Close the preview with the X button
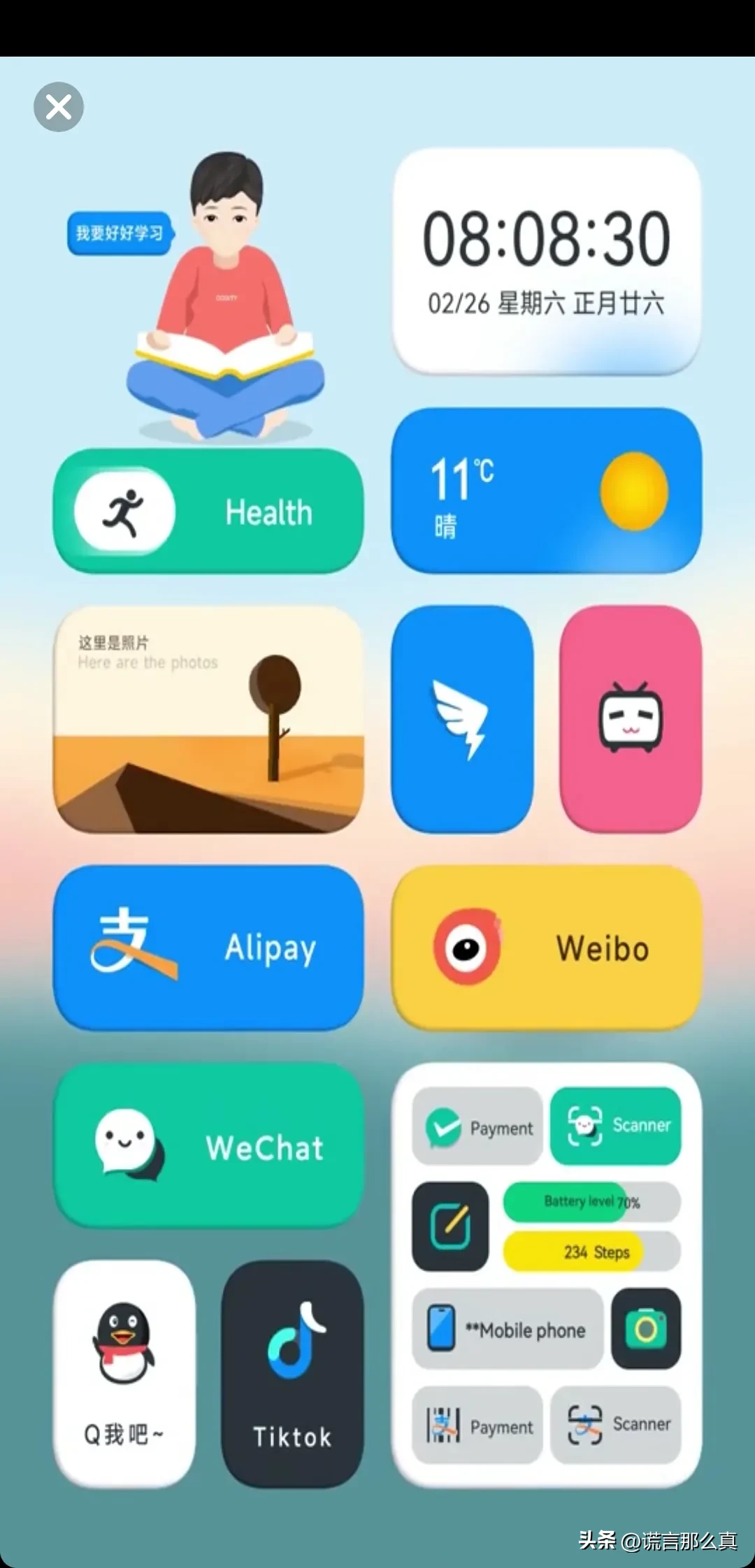755x1568 pixels. [x=59, y=107]
